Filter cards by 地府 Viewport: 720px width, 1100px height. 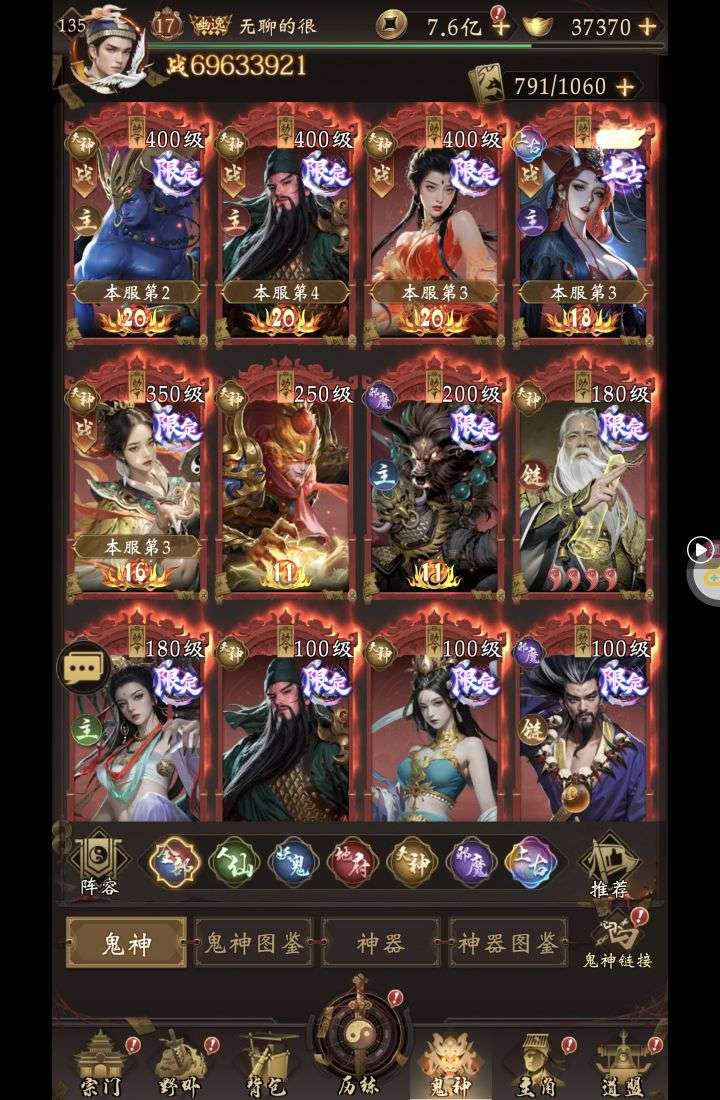353,862
